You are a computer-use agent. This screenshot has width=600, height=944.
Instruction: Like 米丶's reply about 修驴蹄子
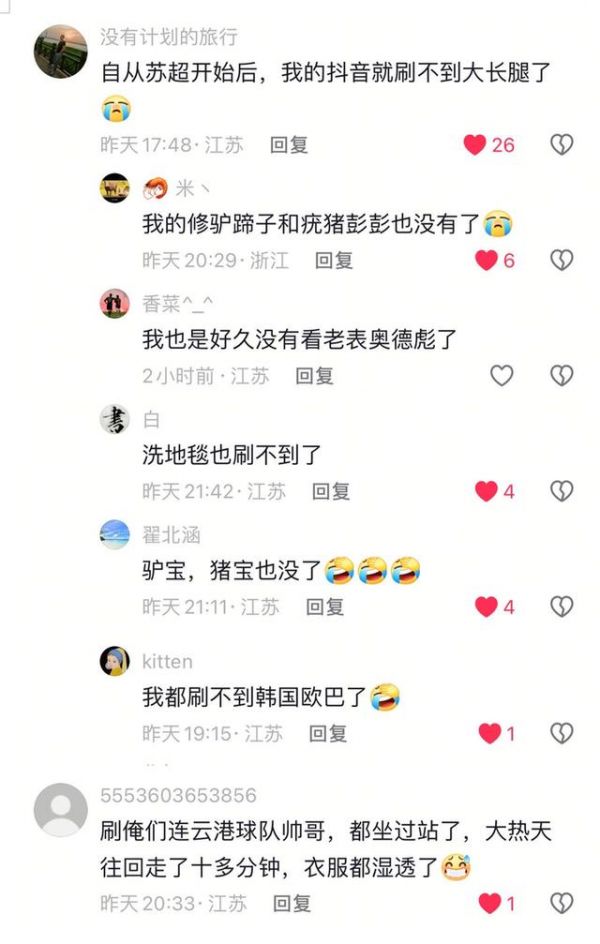coord(486,261)
